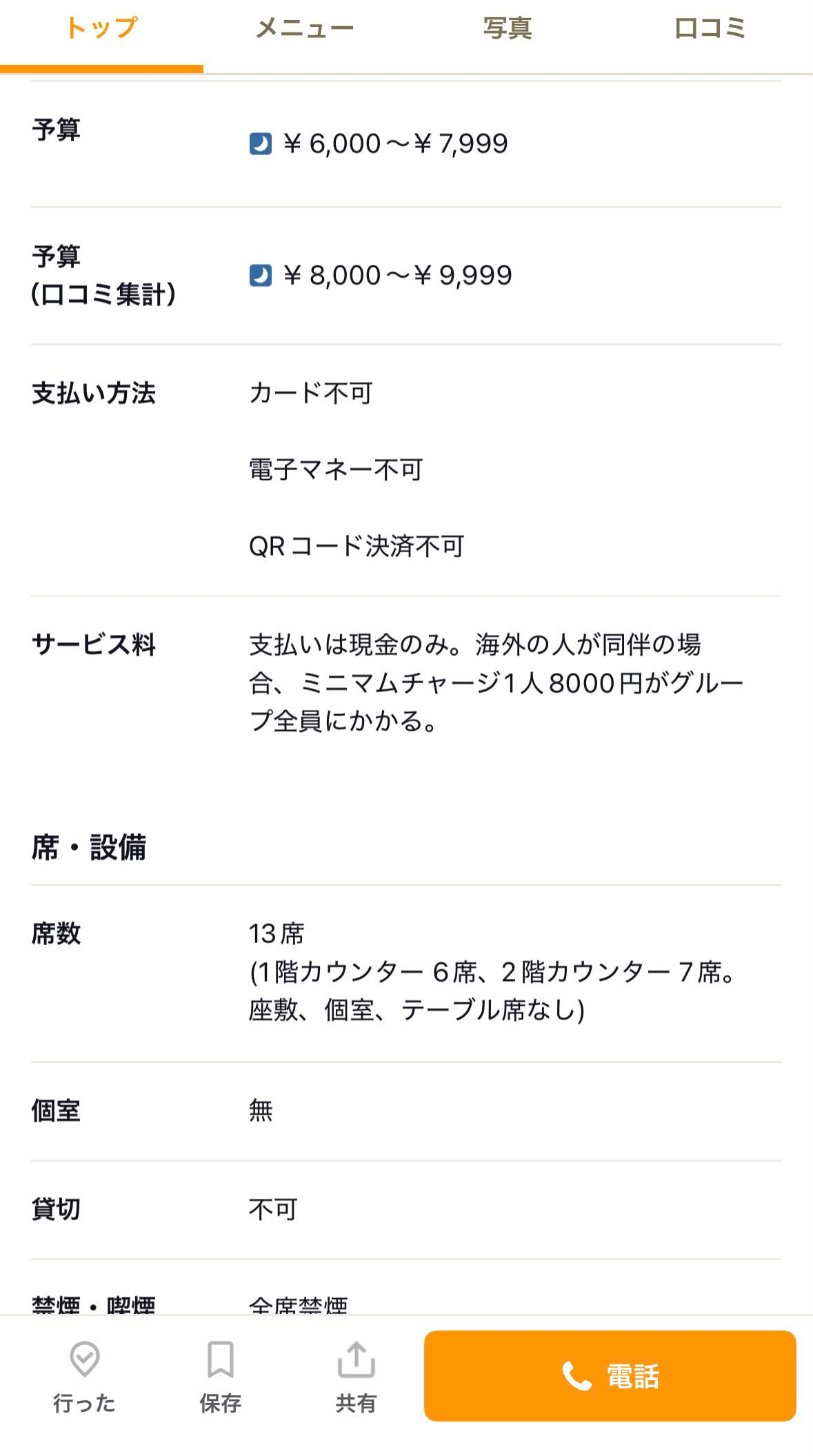This screenshot has height=1456, width=813.
Task: Mark restaurant as 行った
Action: (84, 1377)
